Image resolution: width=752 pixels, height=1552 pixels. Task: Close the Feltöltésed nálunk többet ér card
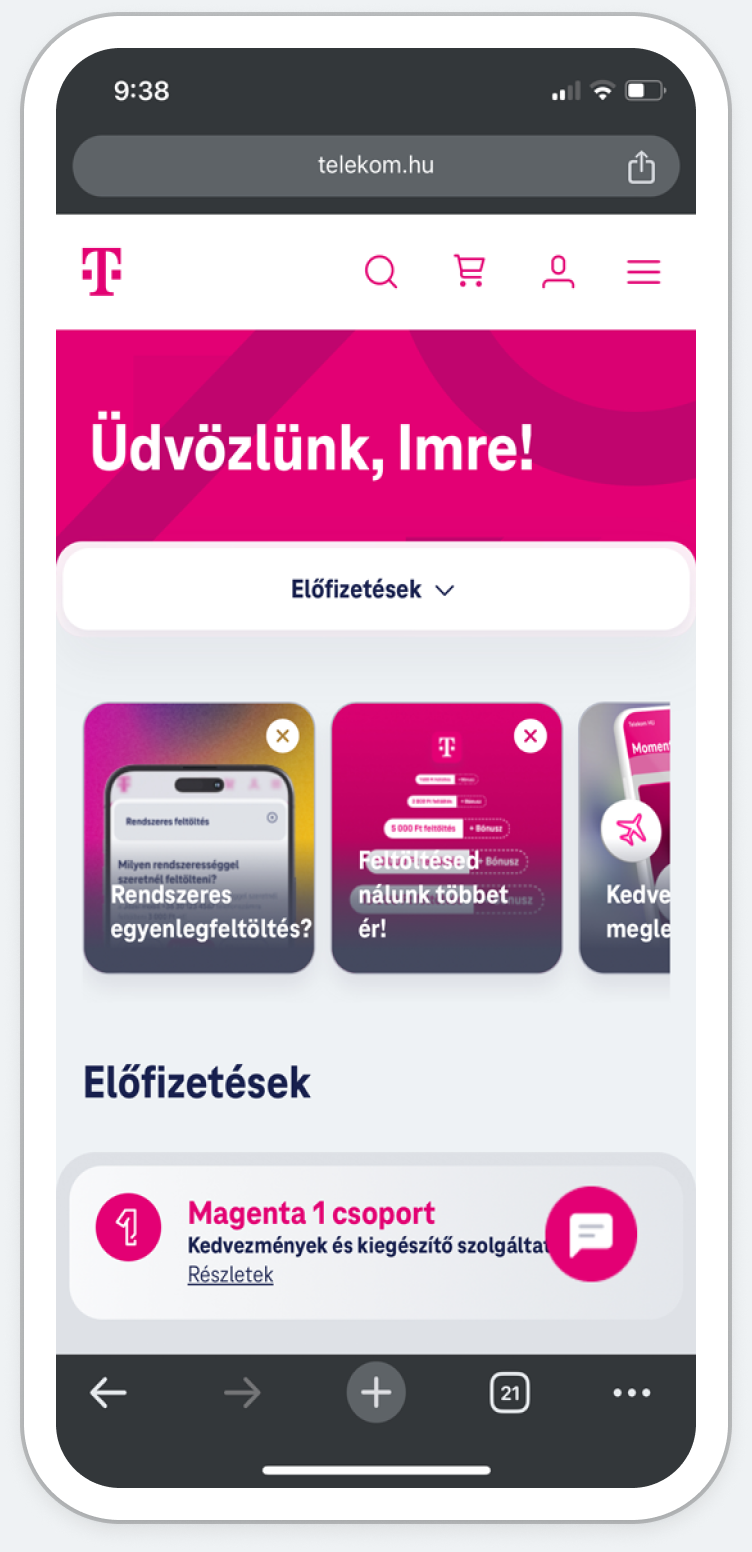[530, 737]
